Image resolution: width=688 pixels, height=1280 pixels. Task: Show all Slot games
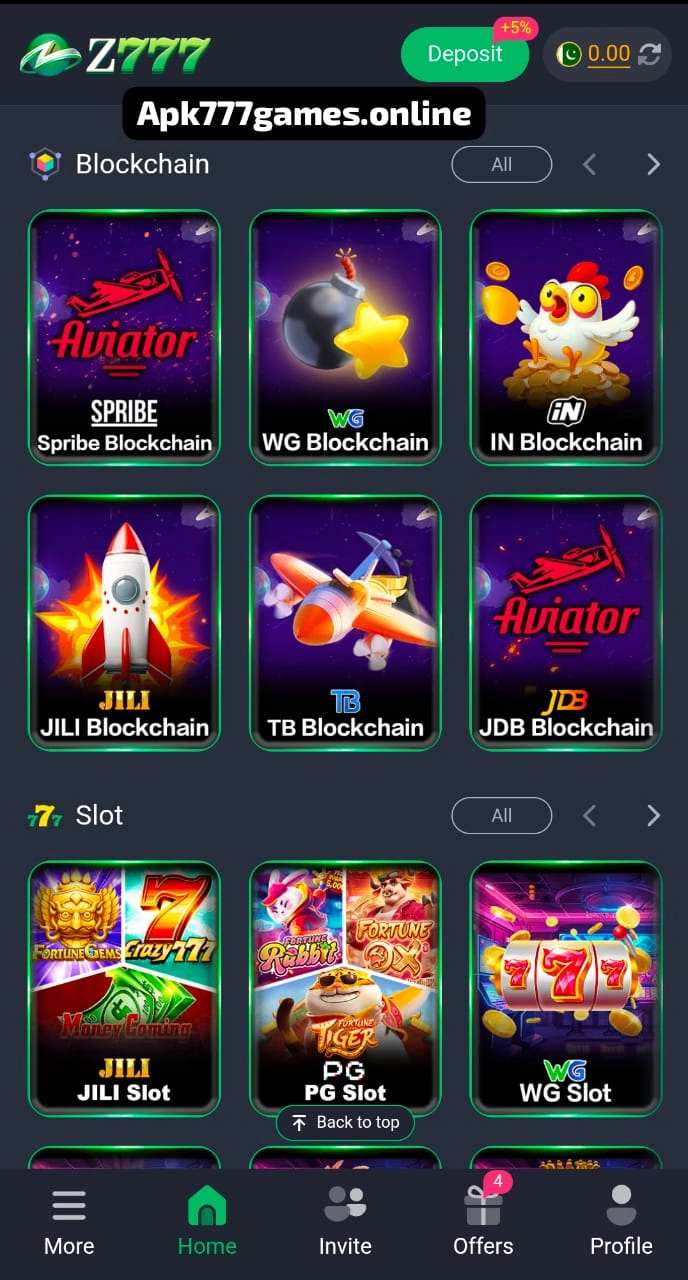pyautogui.click(x=501, y=815)
